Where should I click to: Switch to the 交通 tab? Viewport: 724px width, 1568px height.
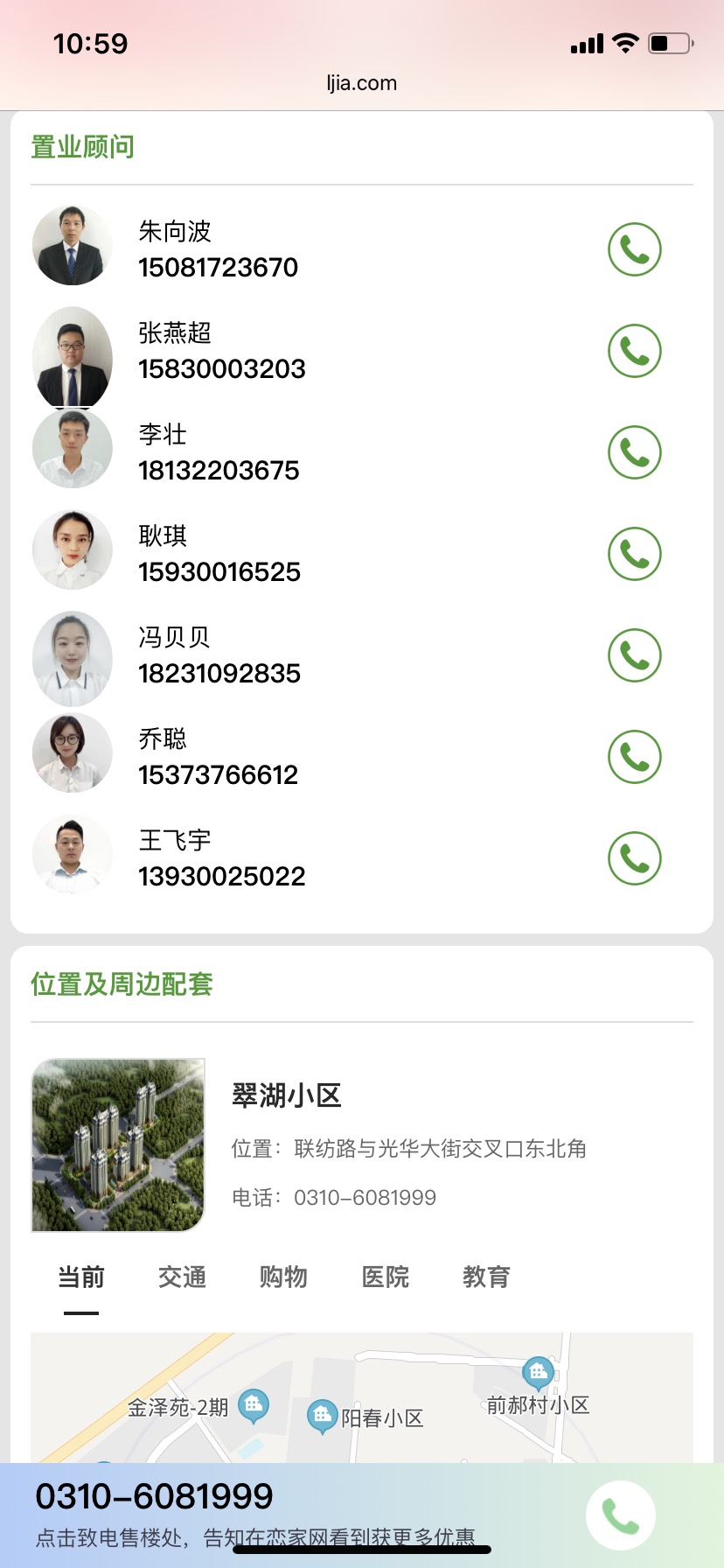(x=182, y=1277)
